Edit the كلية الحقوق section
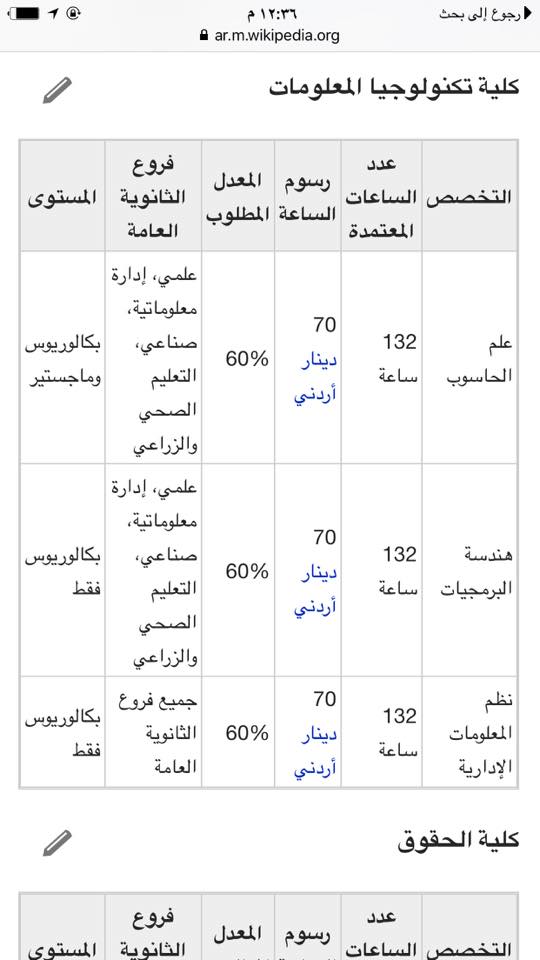The height and width of the screenshot is (960, 540). tap(58, 842)
